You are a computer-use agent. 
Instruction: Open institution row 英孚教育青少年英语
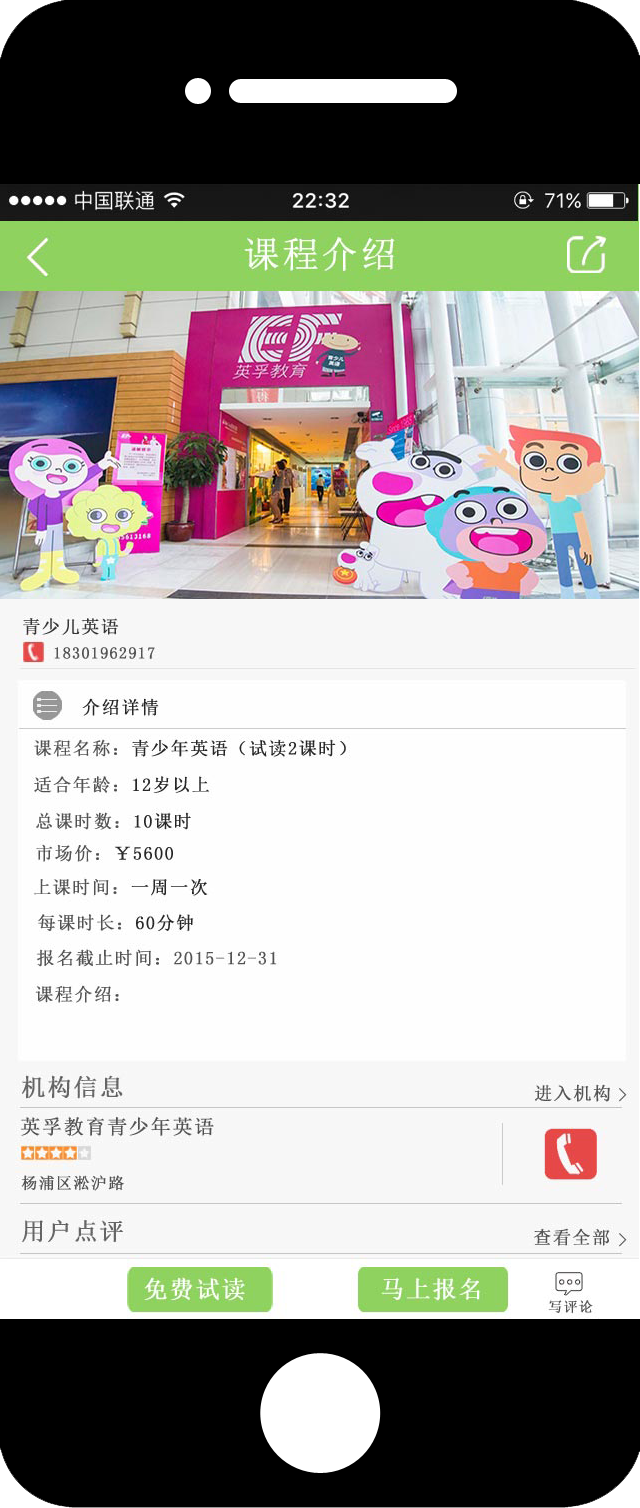[x=250, y=1152]
